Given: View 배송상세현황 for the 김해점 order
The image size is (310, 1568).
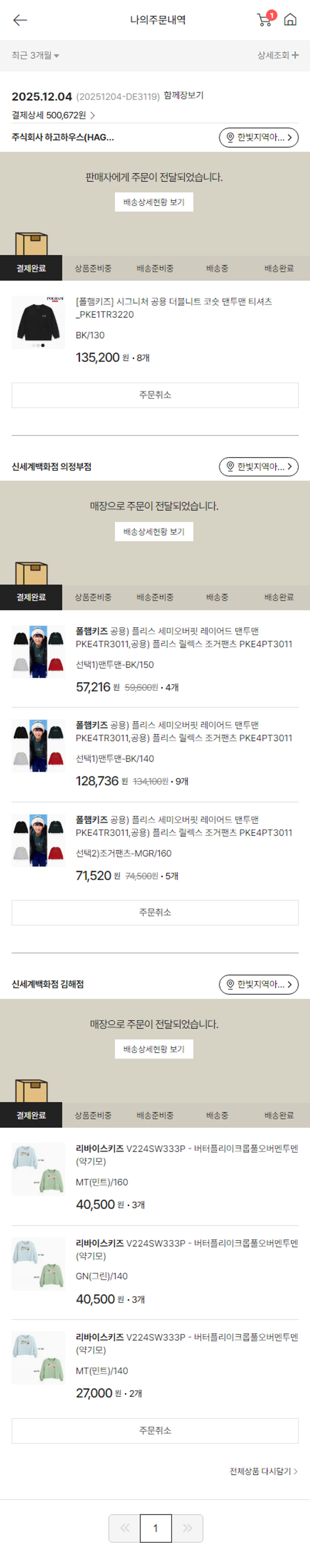Looking at the screenshot, I should (x=153, y=1049).
